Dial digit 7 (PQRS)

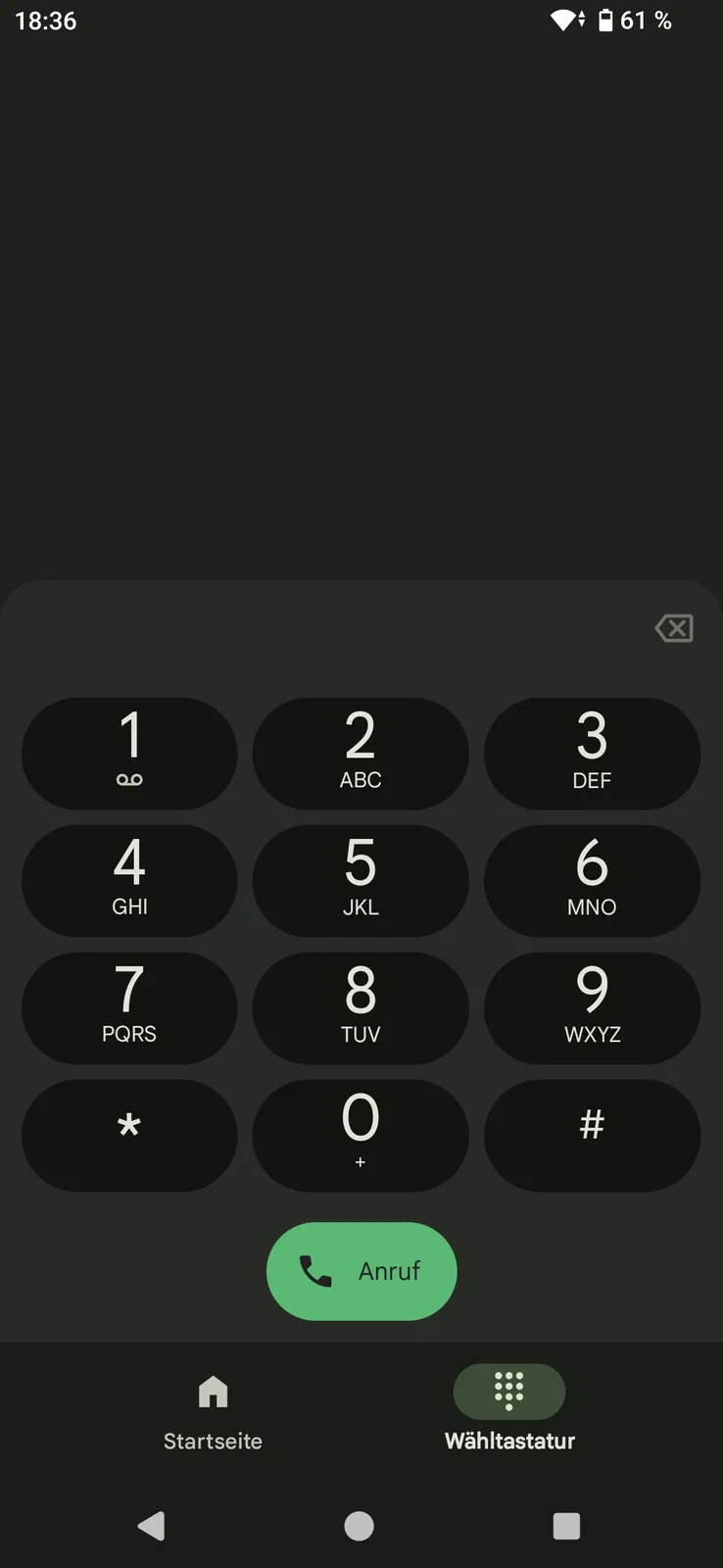(x=129, y=1007)
